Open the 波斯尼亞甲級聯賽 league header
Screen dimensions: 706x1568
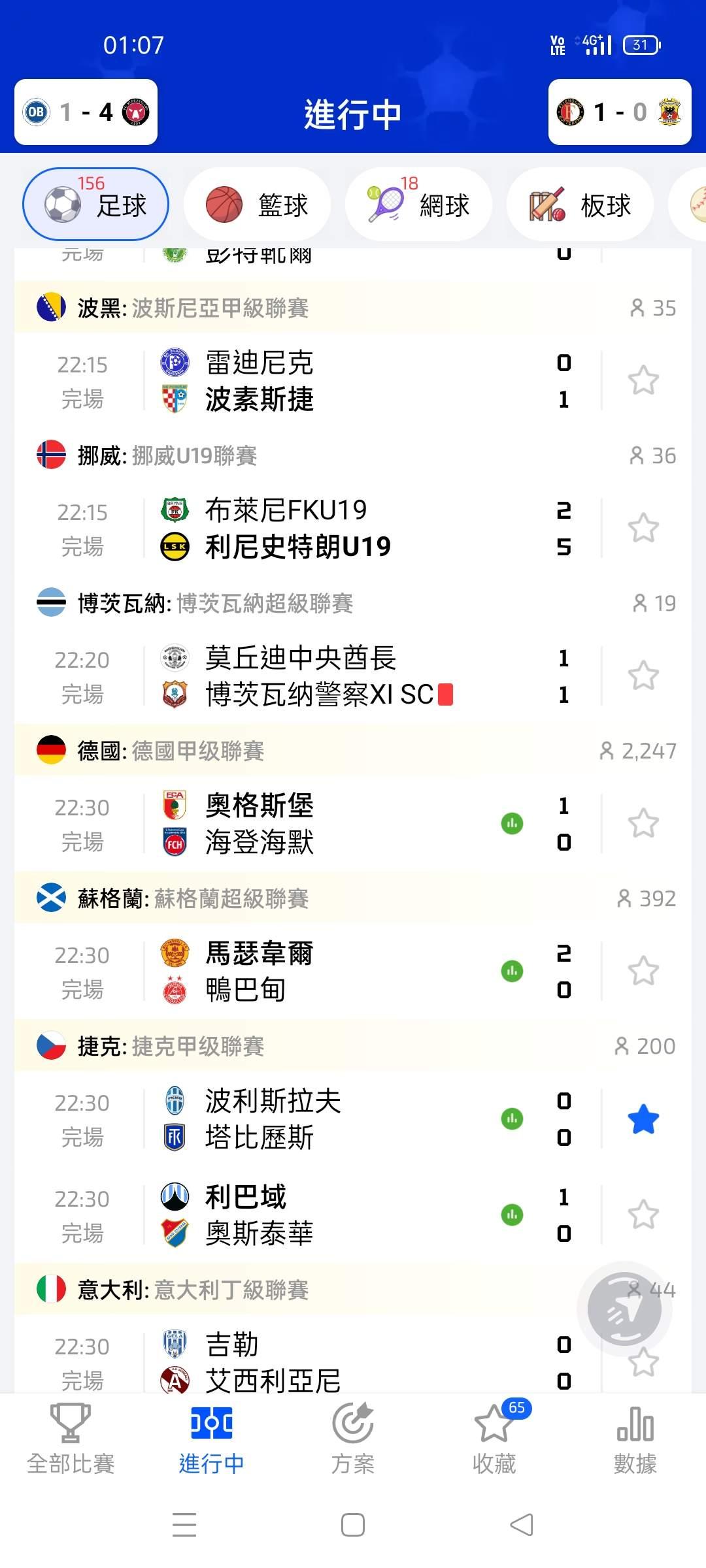point(220,308)
